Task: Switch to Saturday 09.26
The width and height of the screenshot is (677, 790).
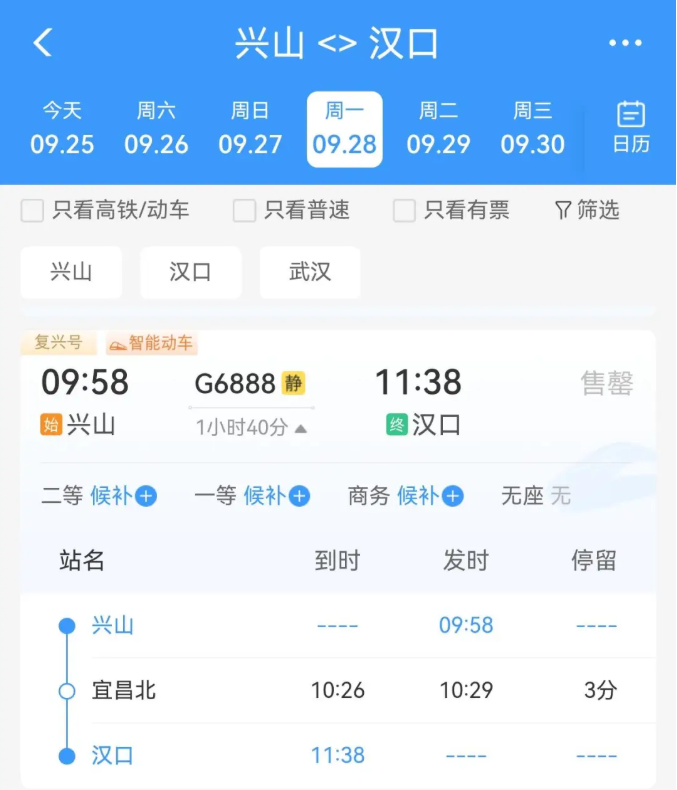Action: coord(156,128)
